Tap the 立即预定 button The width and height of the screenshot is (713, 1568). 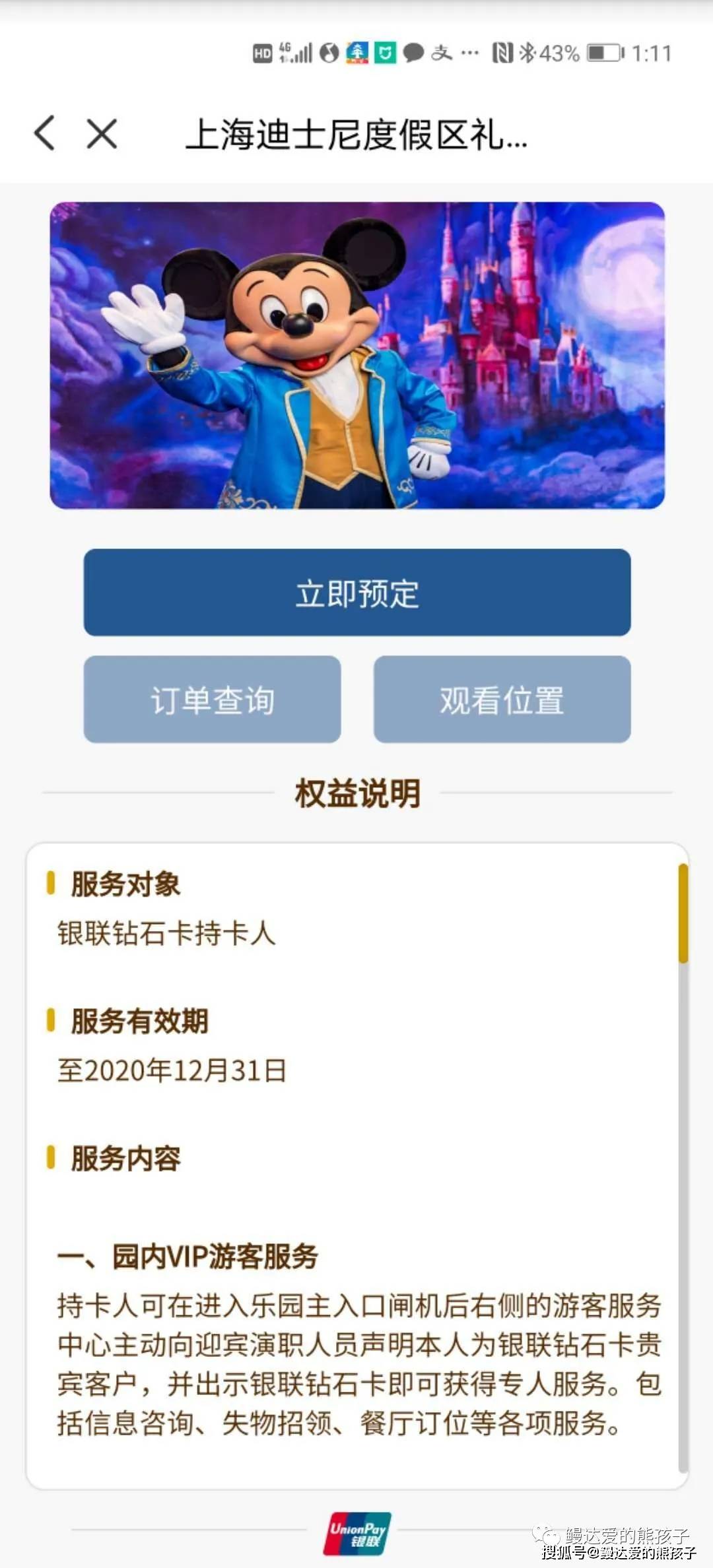[x=357, y=593]
